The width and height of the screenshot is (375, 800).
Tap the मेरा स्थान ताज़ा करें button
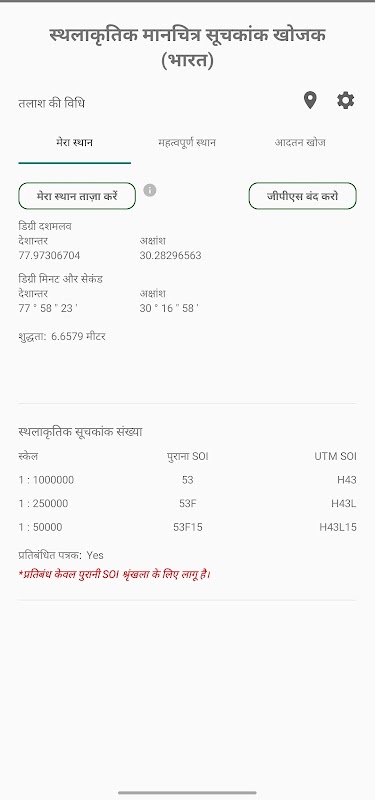(x=77, y=196)
